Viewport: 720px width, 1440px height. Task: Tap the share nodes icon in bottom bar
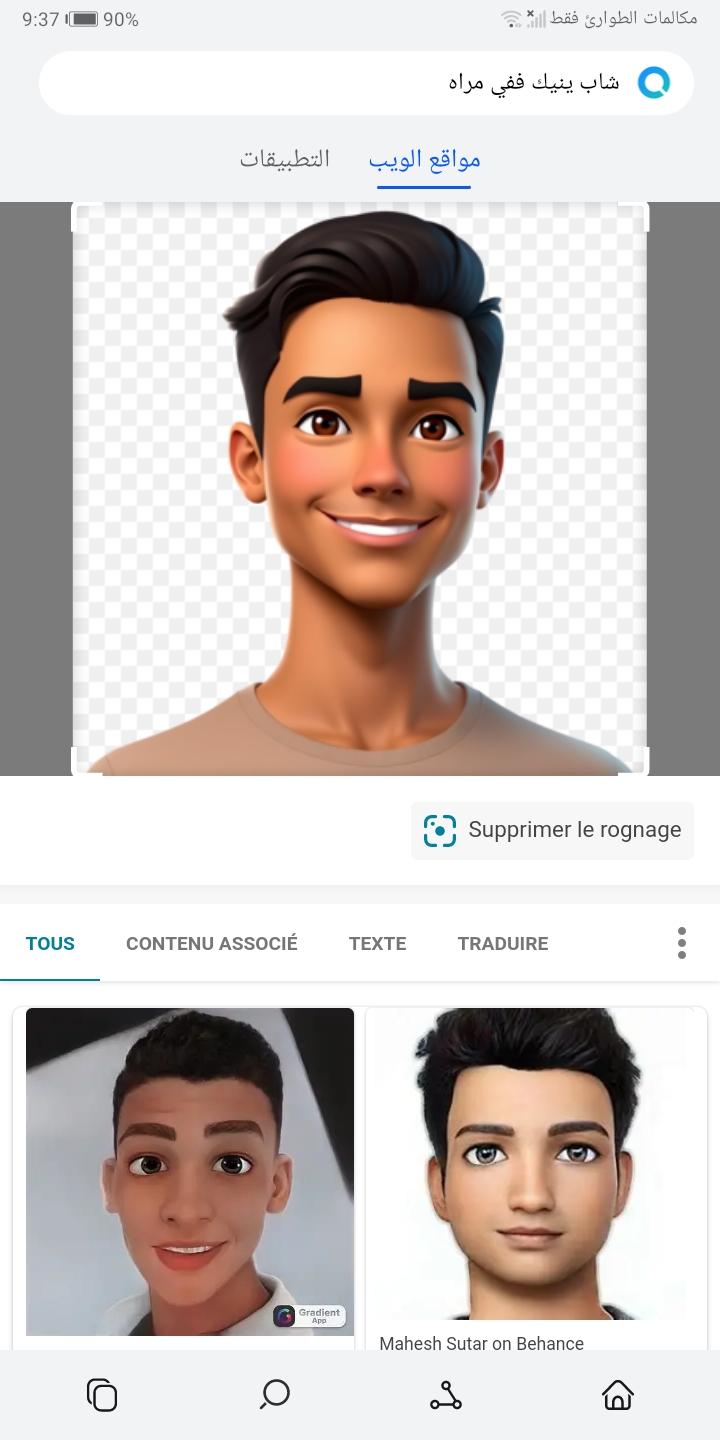coord(446,1394)
